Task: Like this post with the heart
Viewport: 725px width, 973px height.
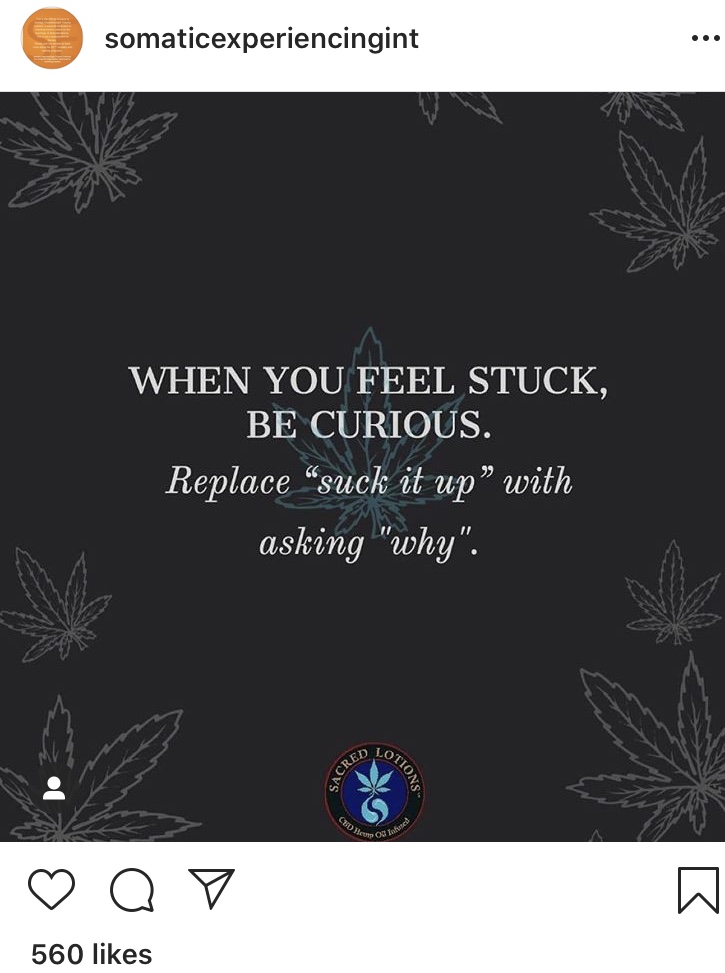Action: tap(52, 889)
